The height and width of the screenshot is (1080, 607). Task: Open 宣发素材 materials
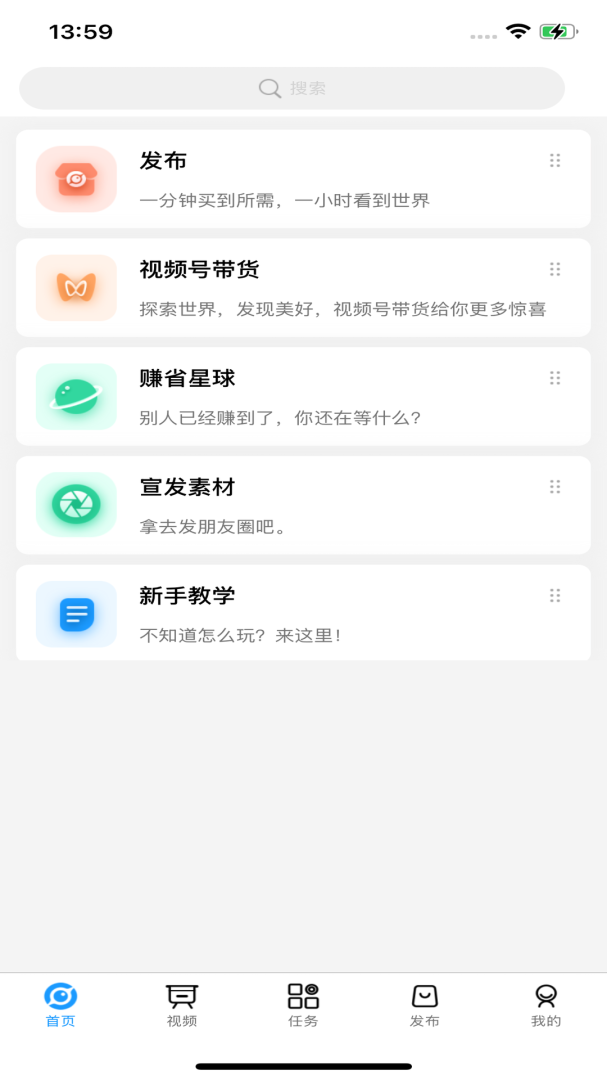coord(300,505)
